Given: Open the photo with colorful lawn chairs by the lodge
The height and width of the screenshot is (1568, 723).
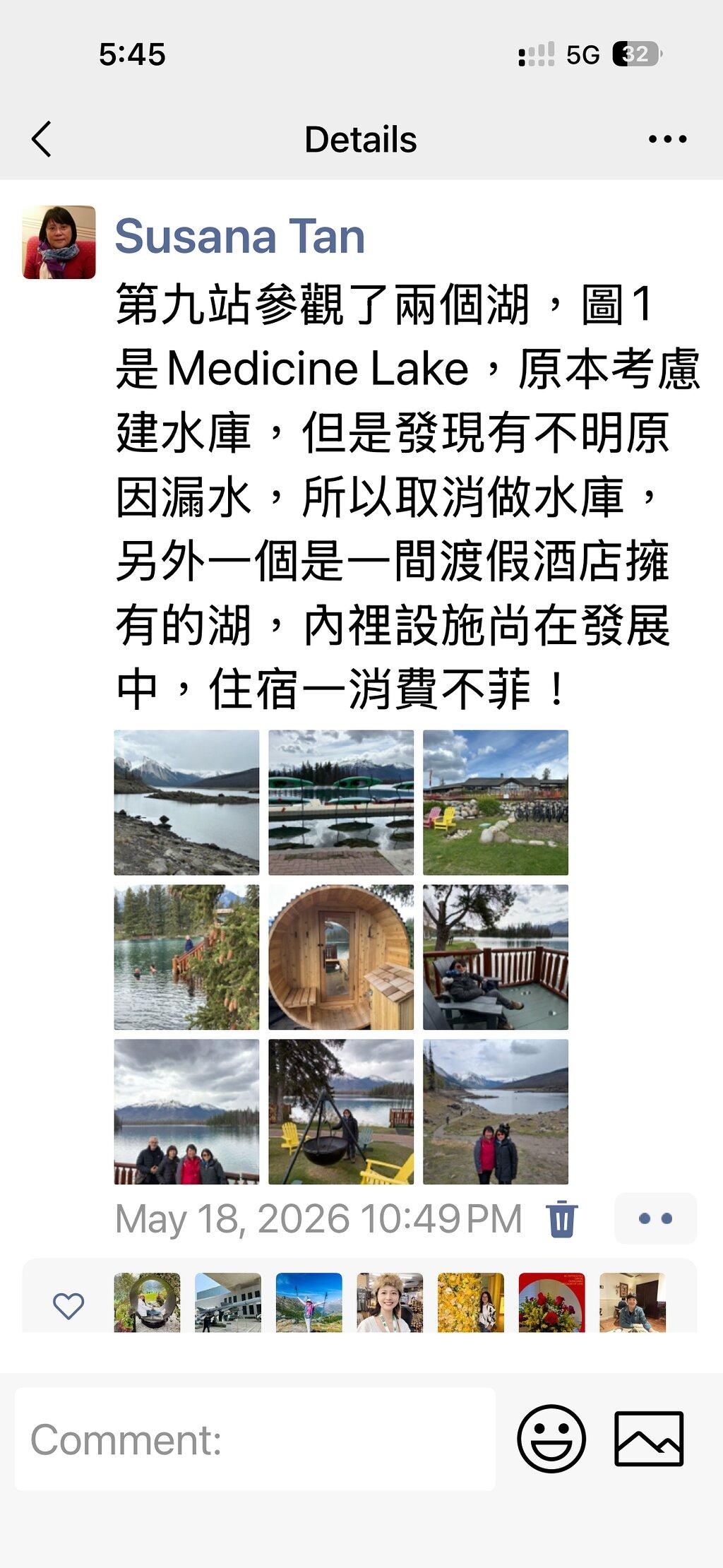Looking at the screenshot, I should coord(496,802).
